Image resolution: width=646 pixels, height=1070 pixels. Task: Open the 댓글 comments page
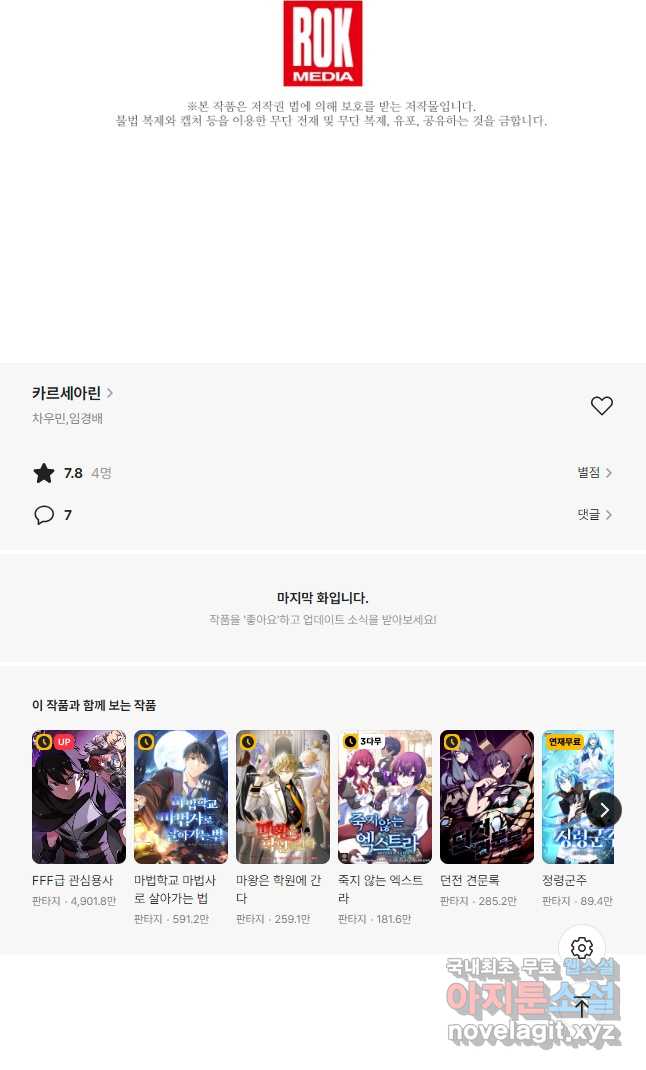[594, 515]
